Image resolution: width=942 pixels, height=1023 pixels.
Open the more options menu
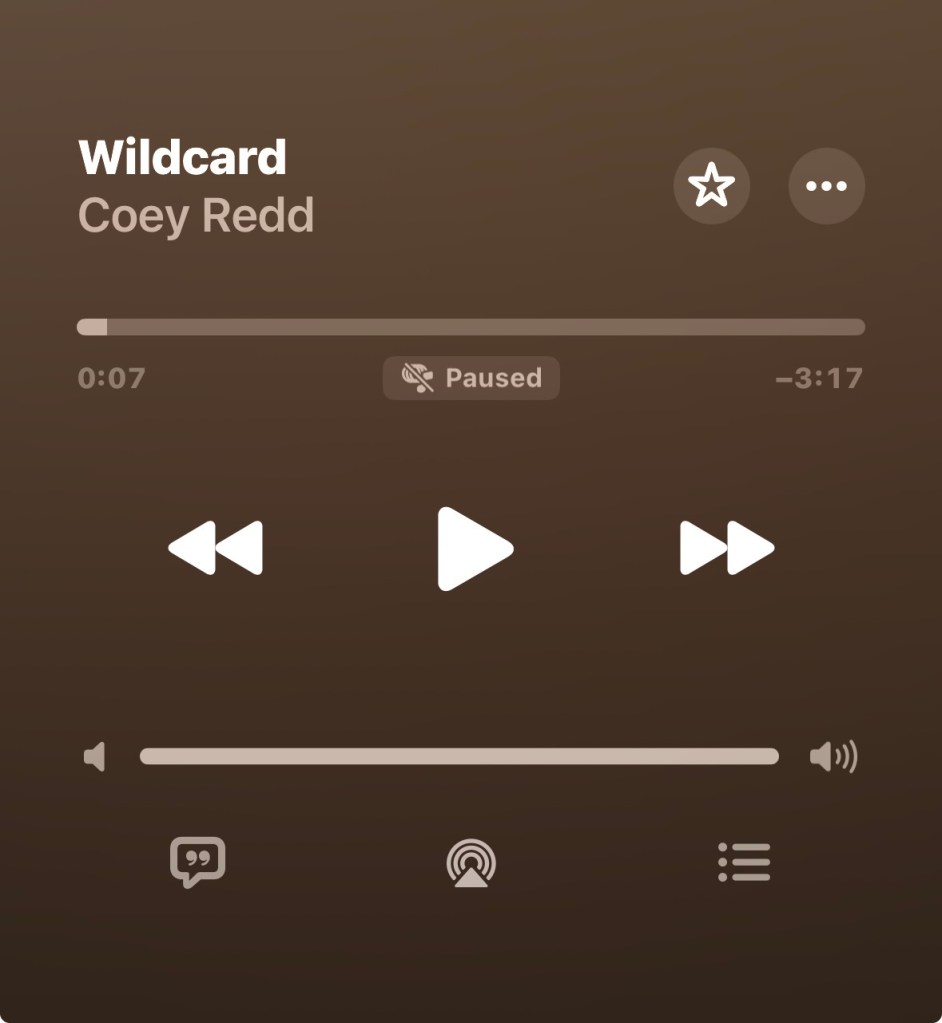[x=826, y=186]
